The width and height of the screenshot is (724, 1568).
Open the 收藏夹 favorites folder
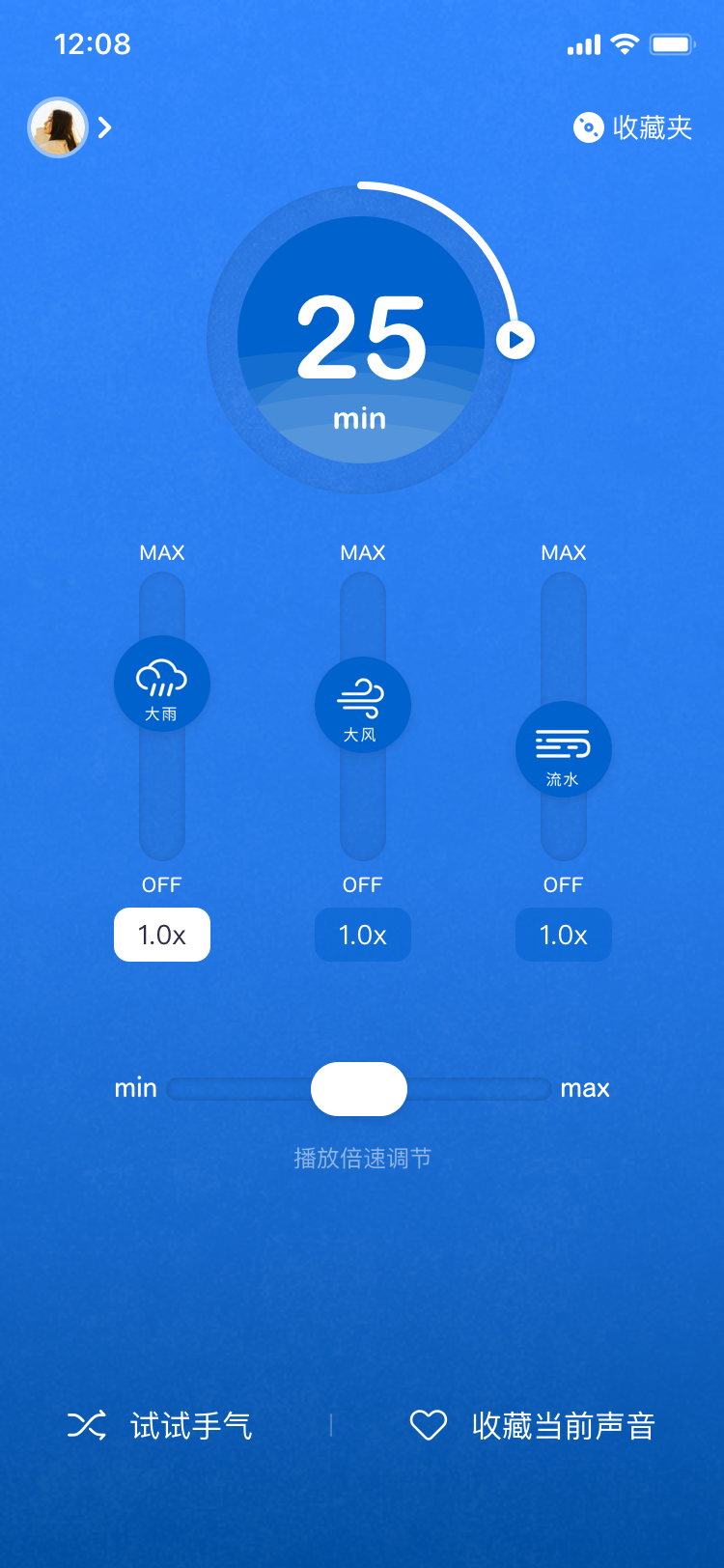point(633,127)
